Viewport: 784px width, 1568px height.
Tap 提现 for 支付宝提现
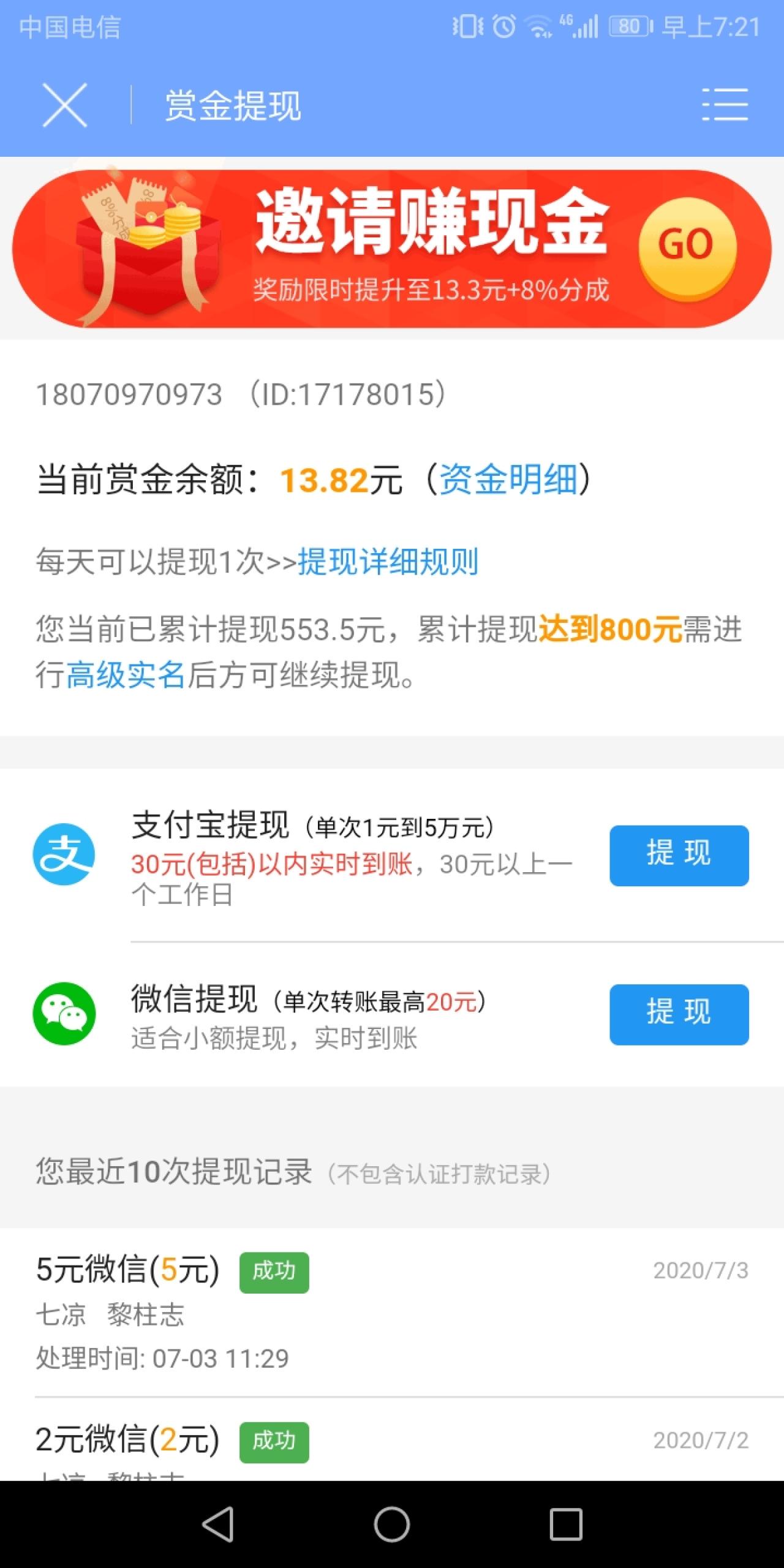click(x=679, y=855)
